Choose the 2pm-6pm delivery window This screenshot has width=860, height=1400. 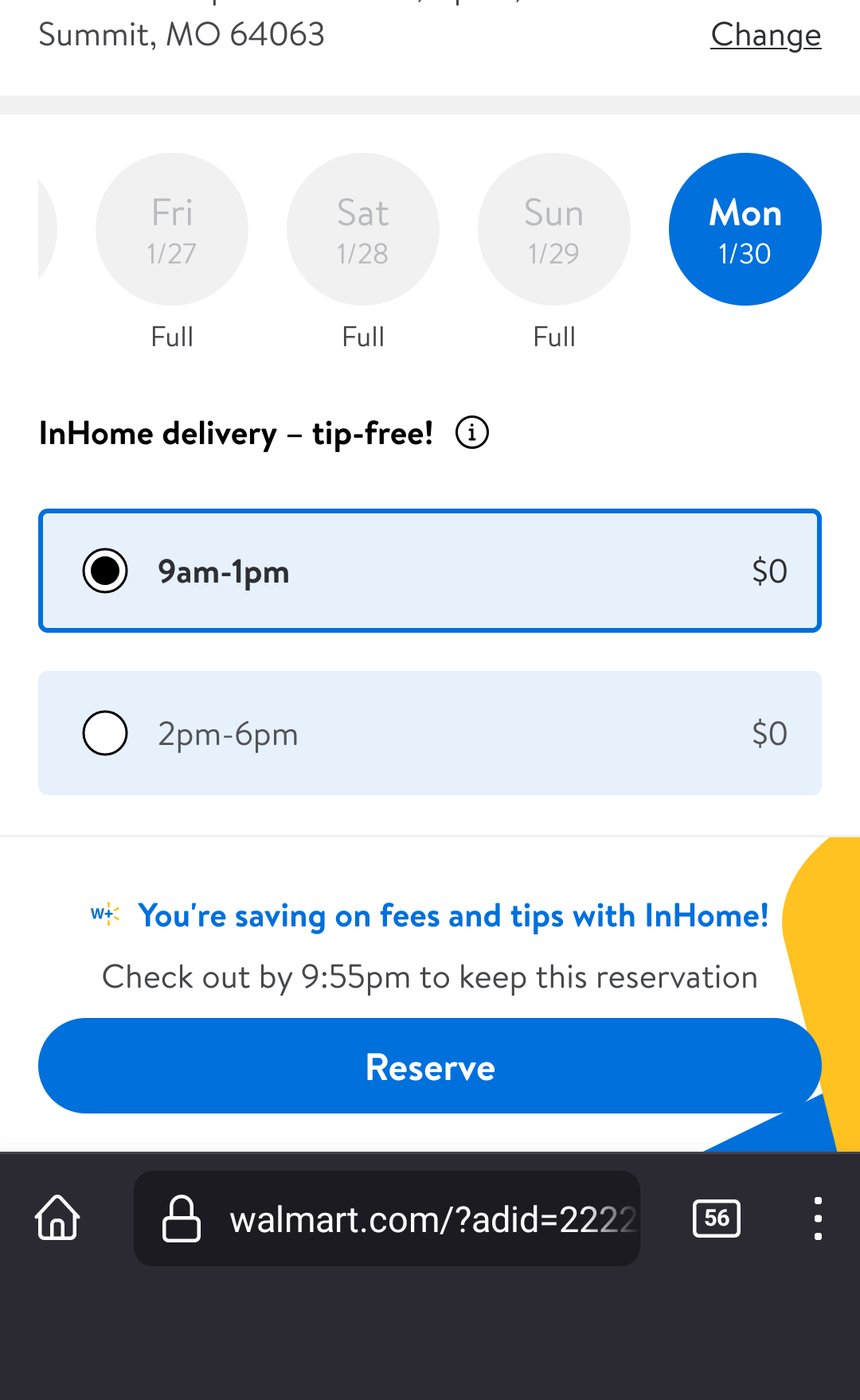point(430,733)
